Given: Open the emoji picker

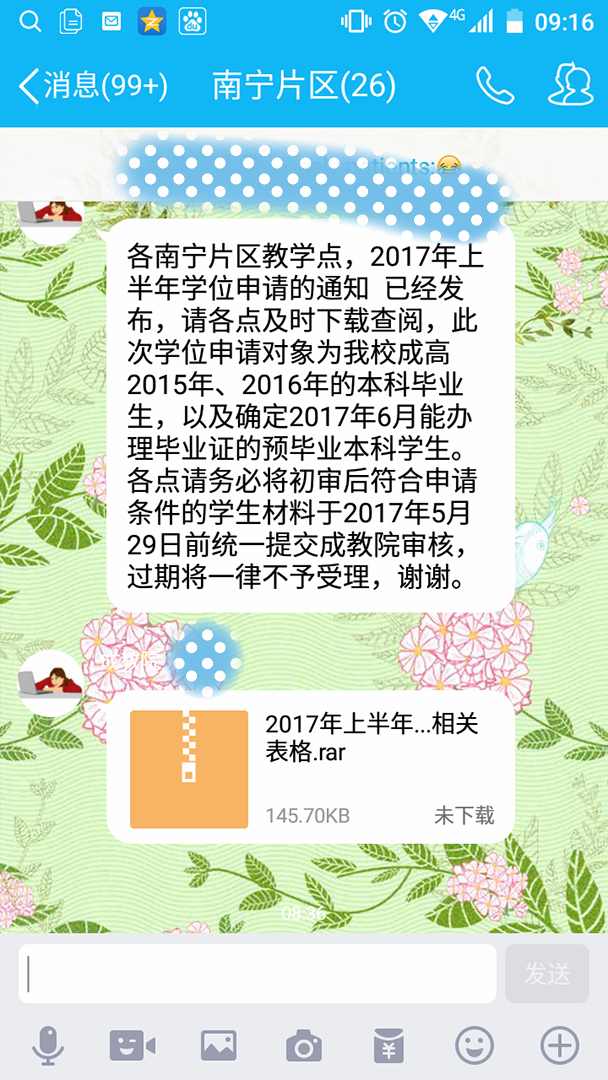Looking at the screenshot, I should click(x=474, y=1046).
